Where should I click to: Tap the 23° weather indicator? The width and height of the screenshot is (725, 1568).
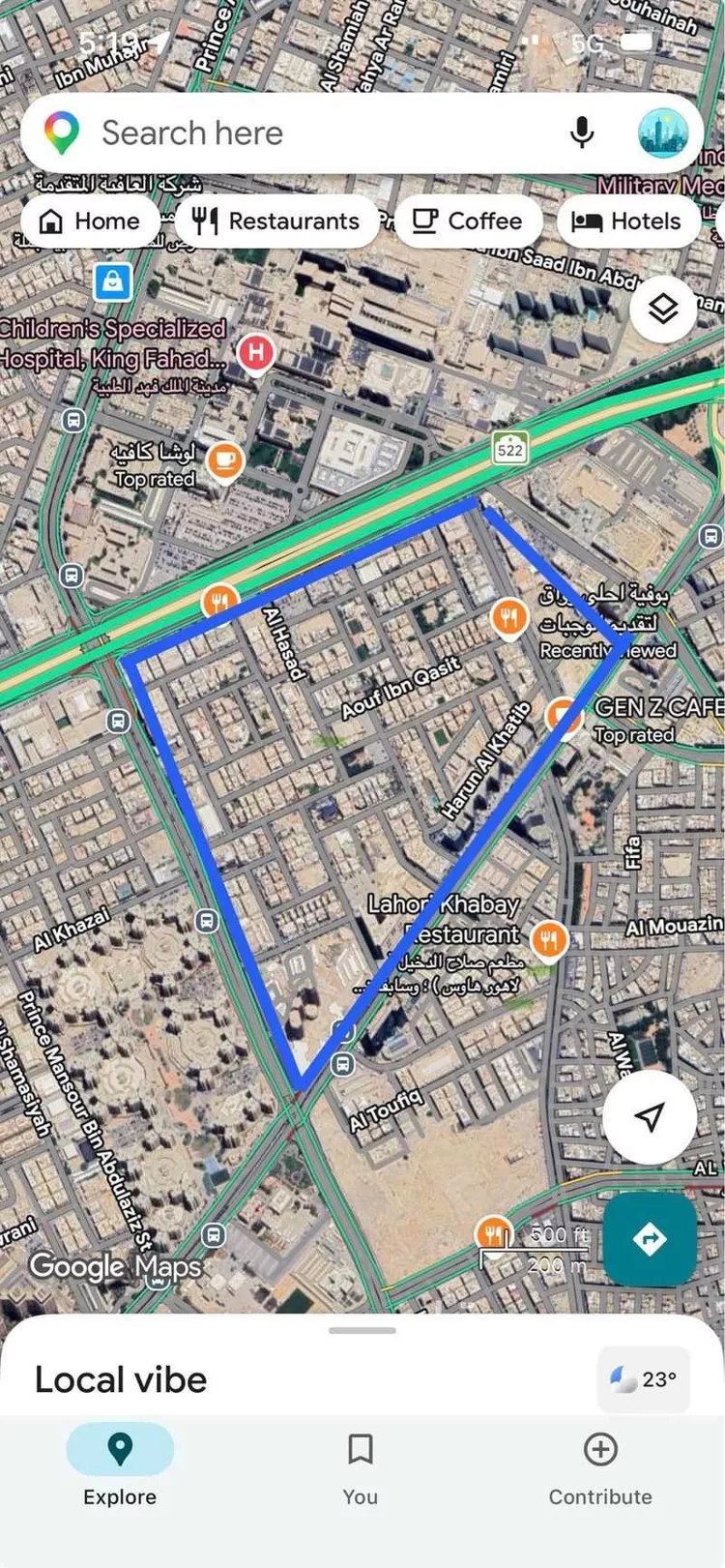pyautogui.click(x=644, y=1379)
